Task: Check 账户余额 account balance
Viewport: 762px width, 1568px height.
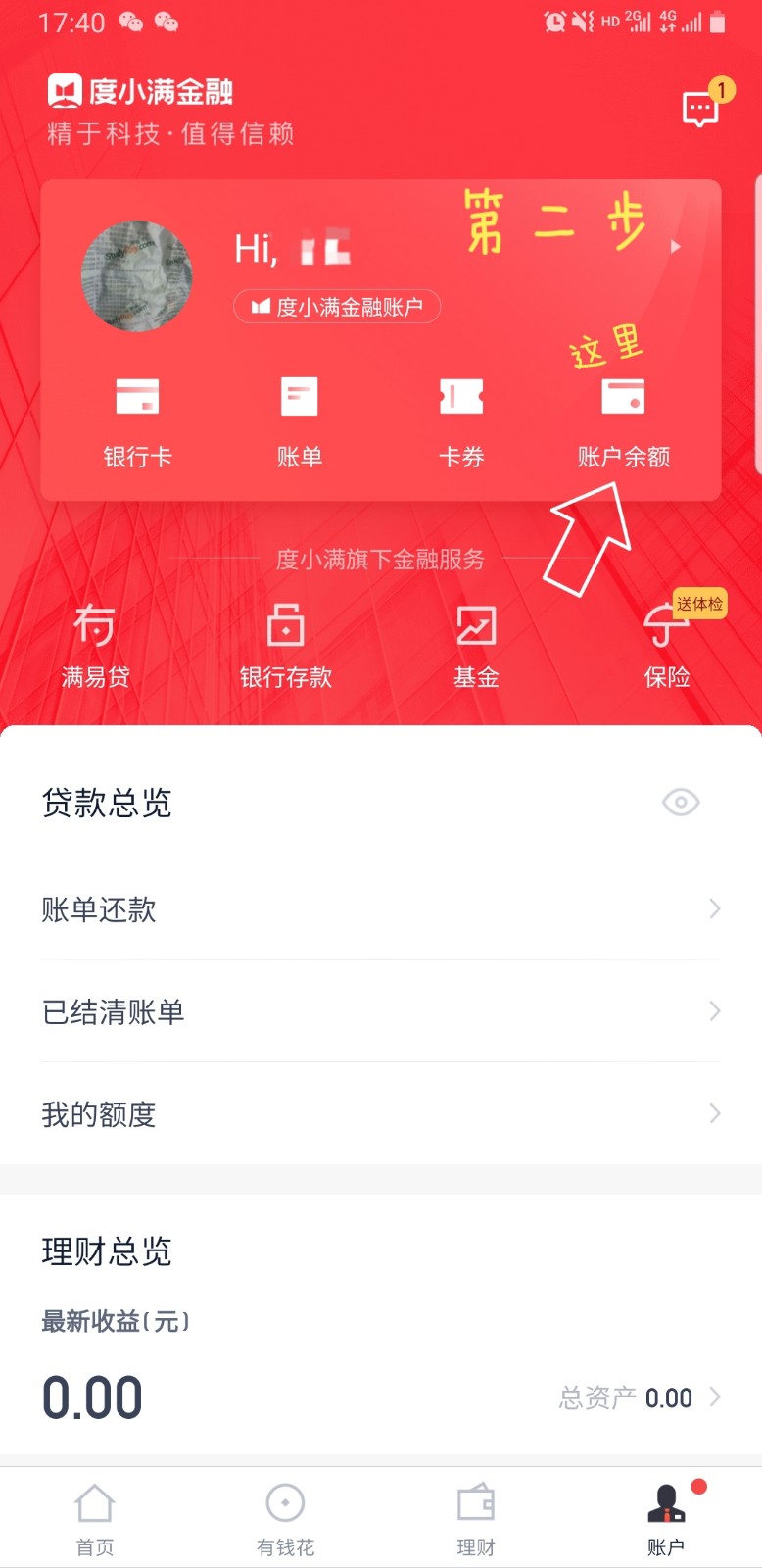Action: coord(623,418)
